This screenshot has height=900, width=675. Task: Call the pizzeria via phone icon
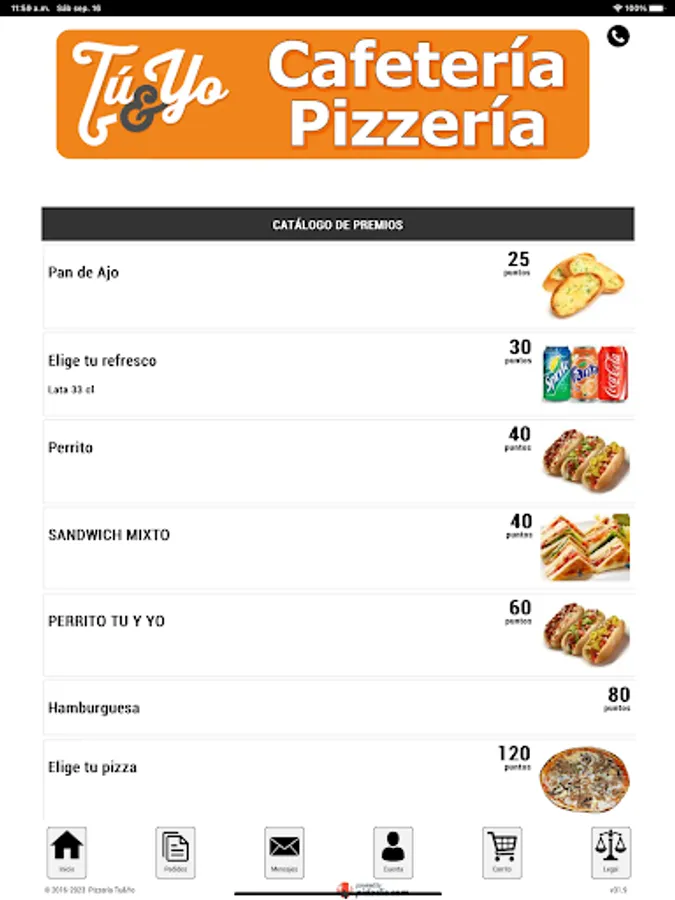[618, 37]
